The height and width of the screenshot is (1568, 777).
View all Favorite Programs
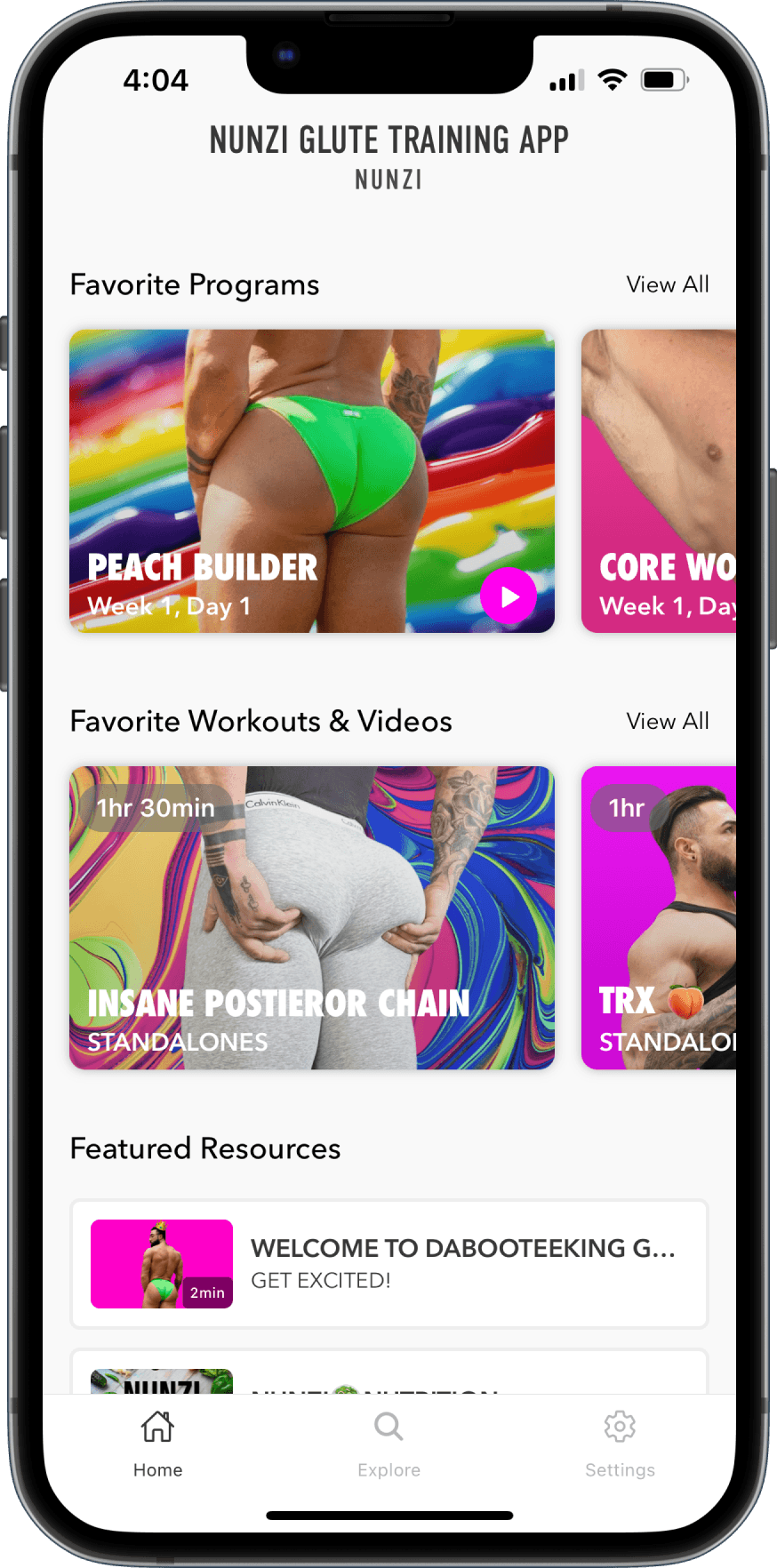667,284
